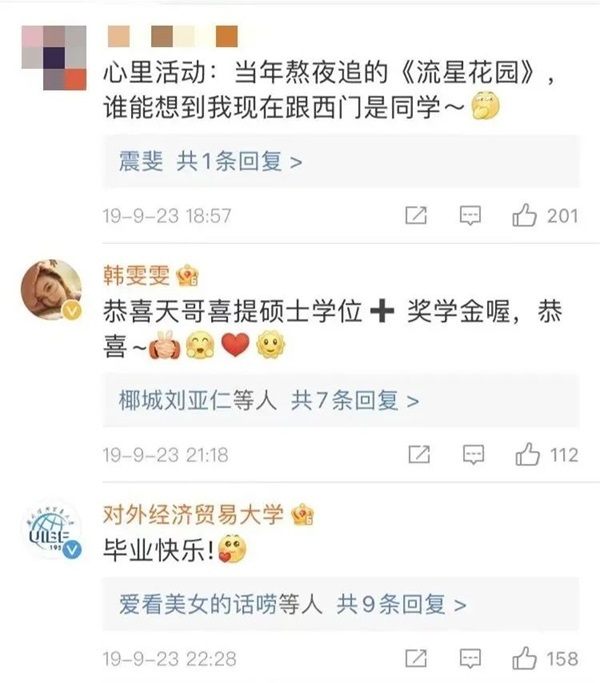
Task: Reply to the 流星花园 comment
Action: pyautogui.click(x=470, y=215)
